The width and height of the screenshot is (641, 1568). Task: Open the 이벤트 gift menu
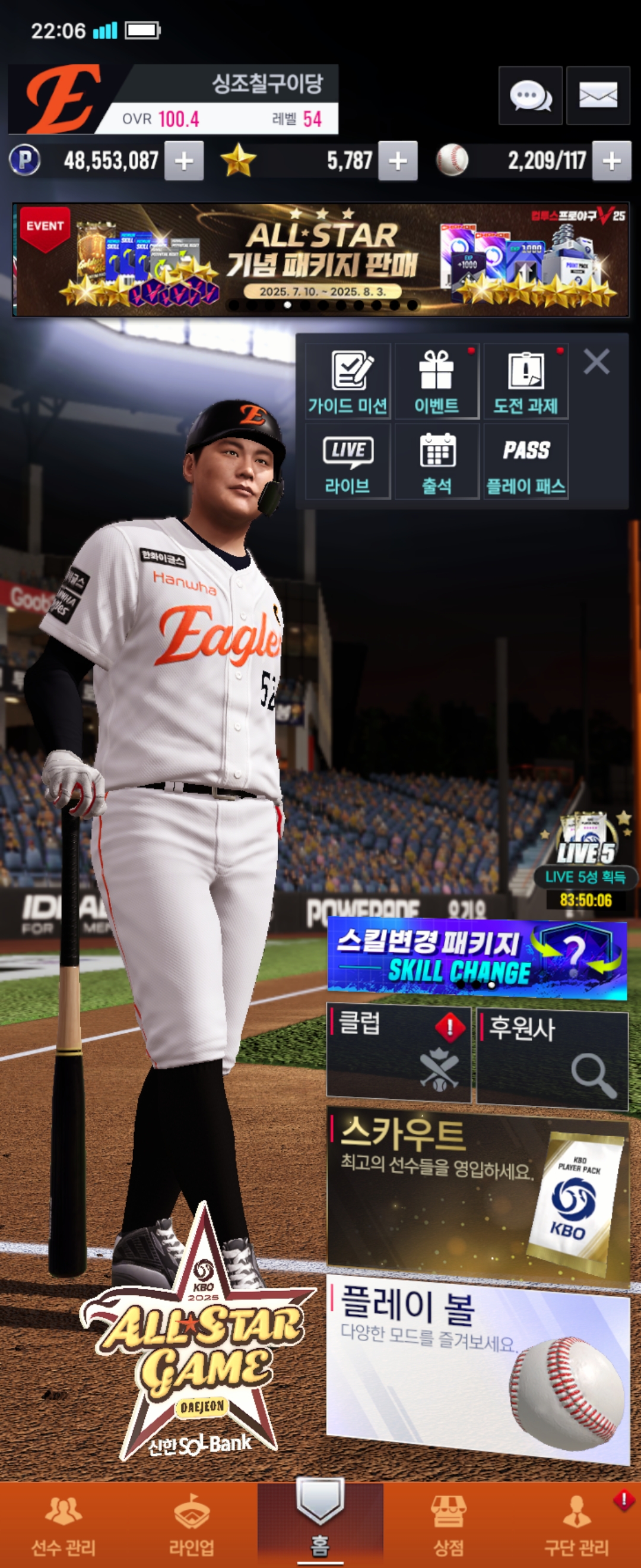click(437, 382)
